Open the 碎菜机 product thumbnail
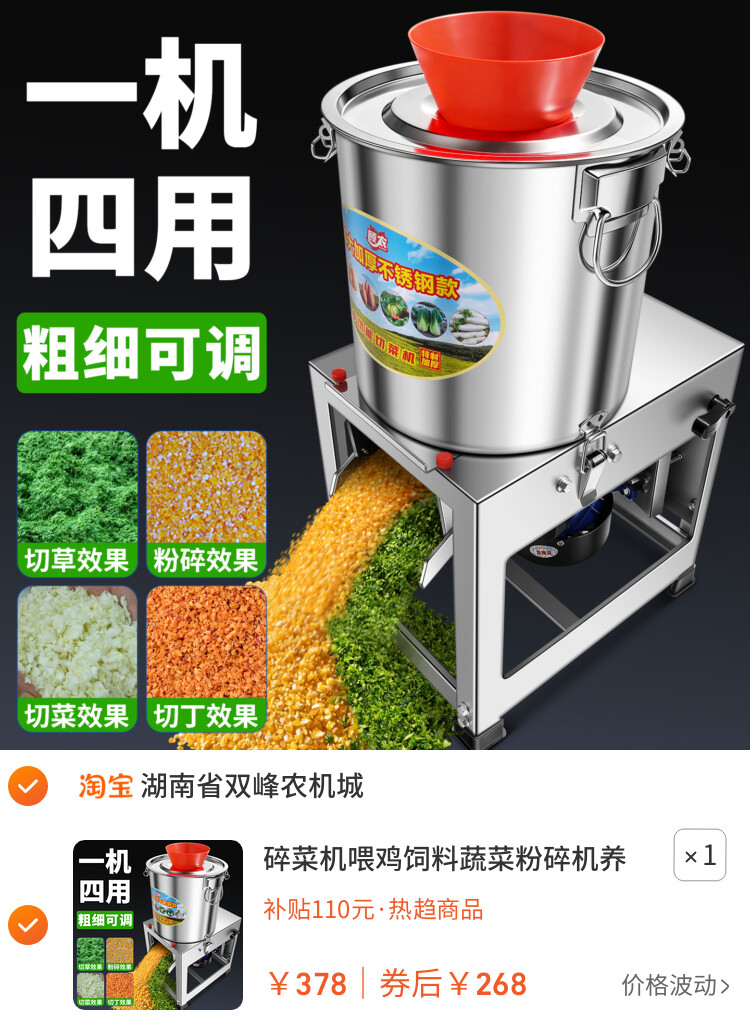 (158, 925)
